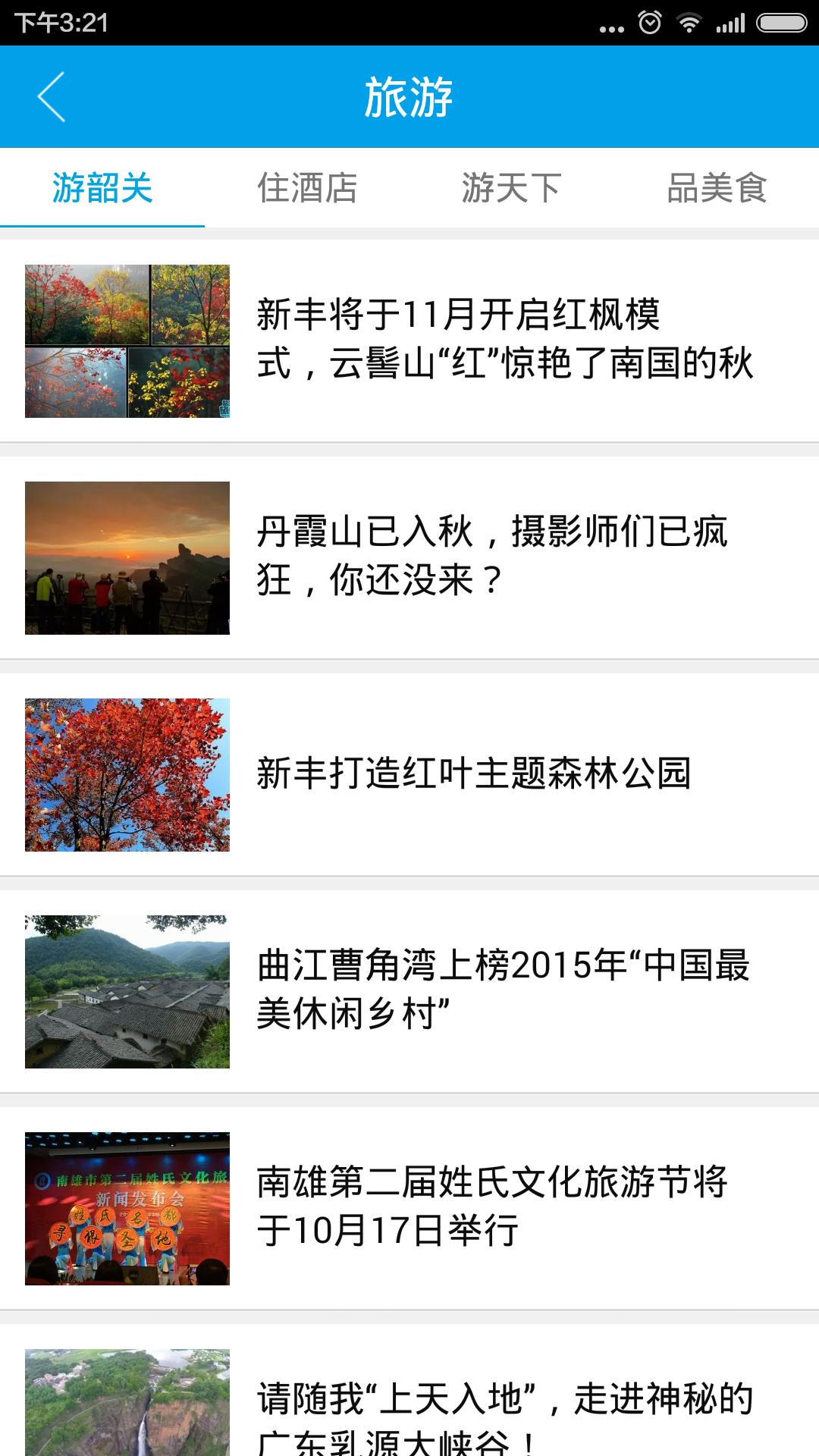
Task: Open 新丰打造红叶主题森林公园 article
Action: (474, 773)
